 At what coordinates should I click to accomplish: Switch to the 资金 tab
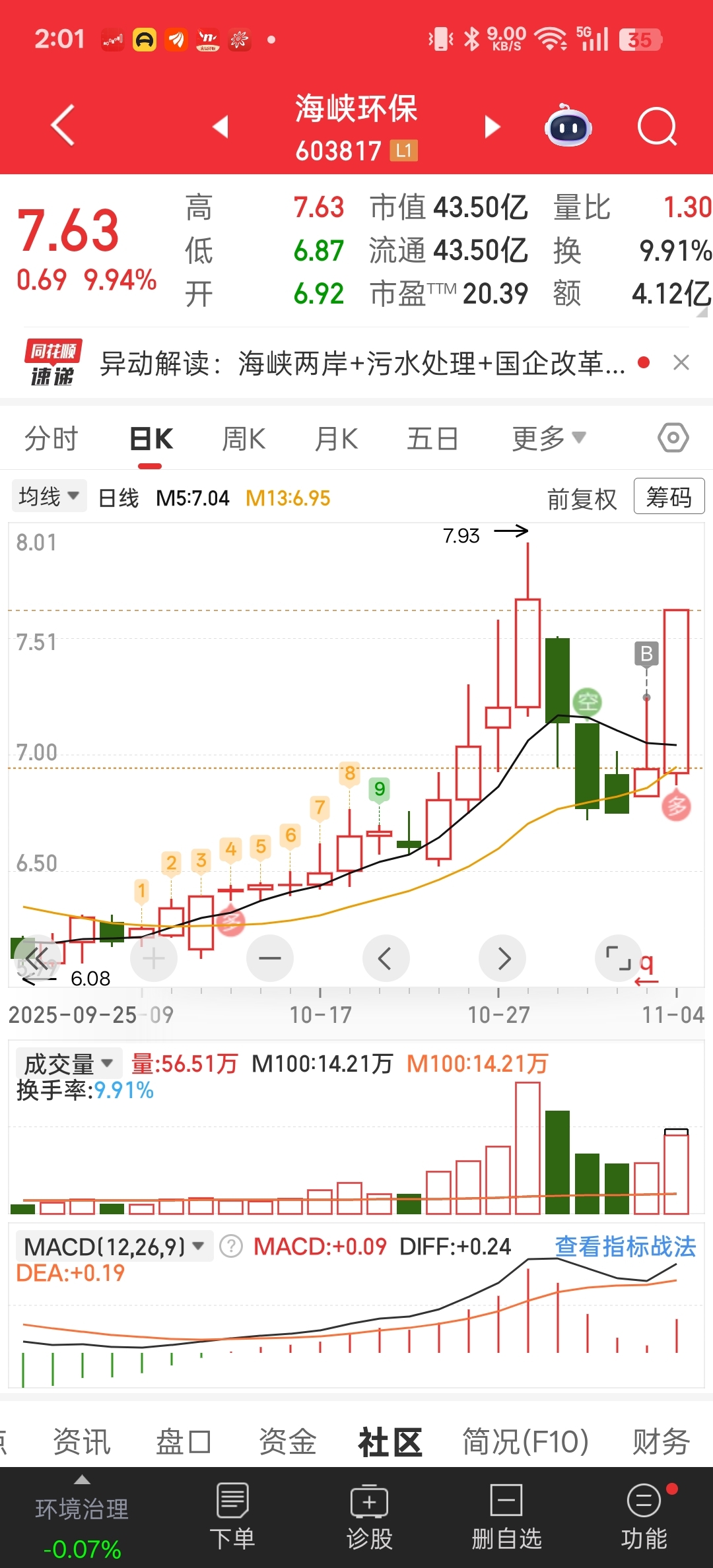click(287, 1441)
